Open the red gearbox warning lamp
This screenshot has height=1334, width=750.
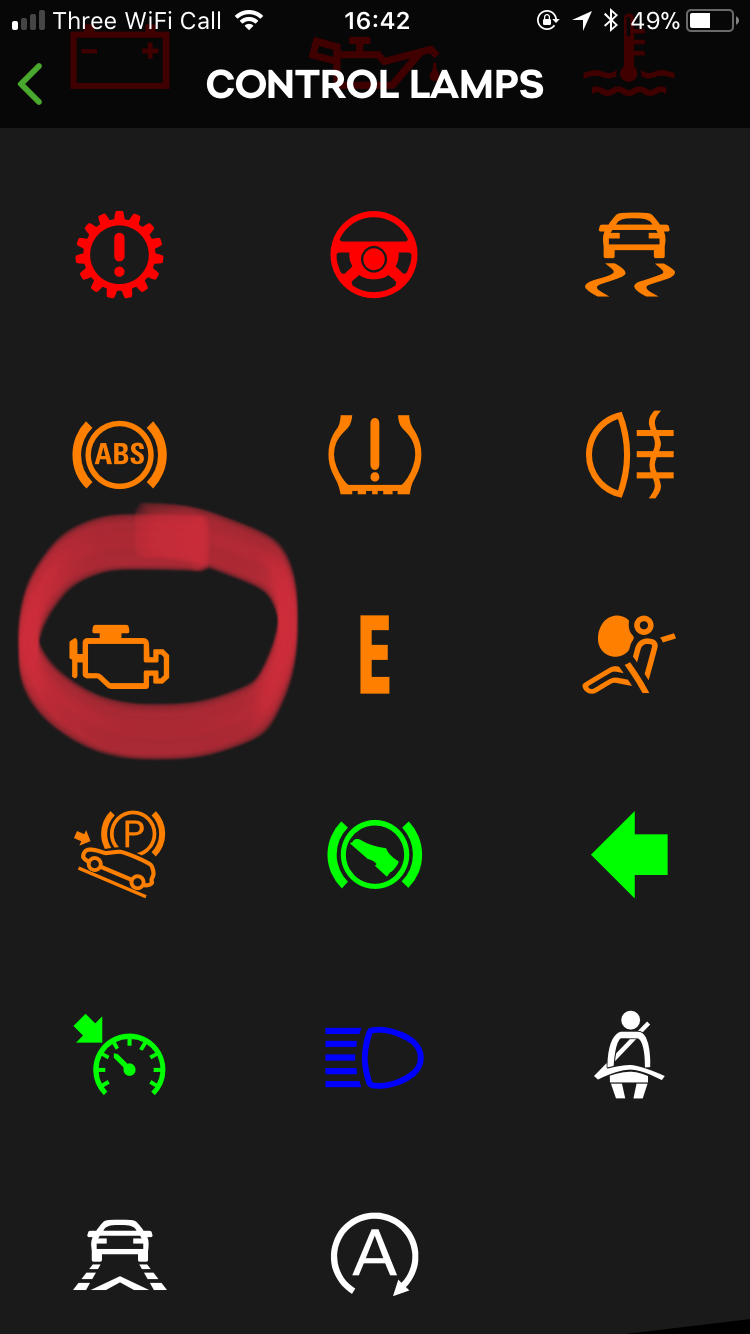120,254
